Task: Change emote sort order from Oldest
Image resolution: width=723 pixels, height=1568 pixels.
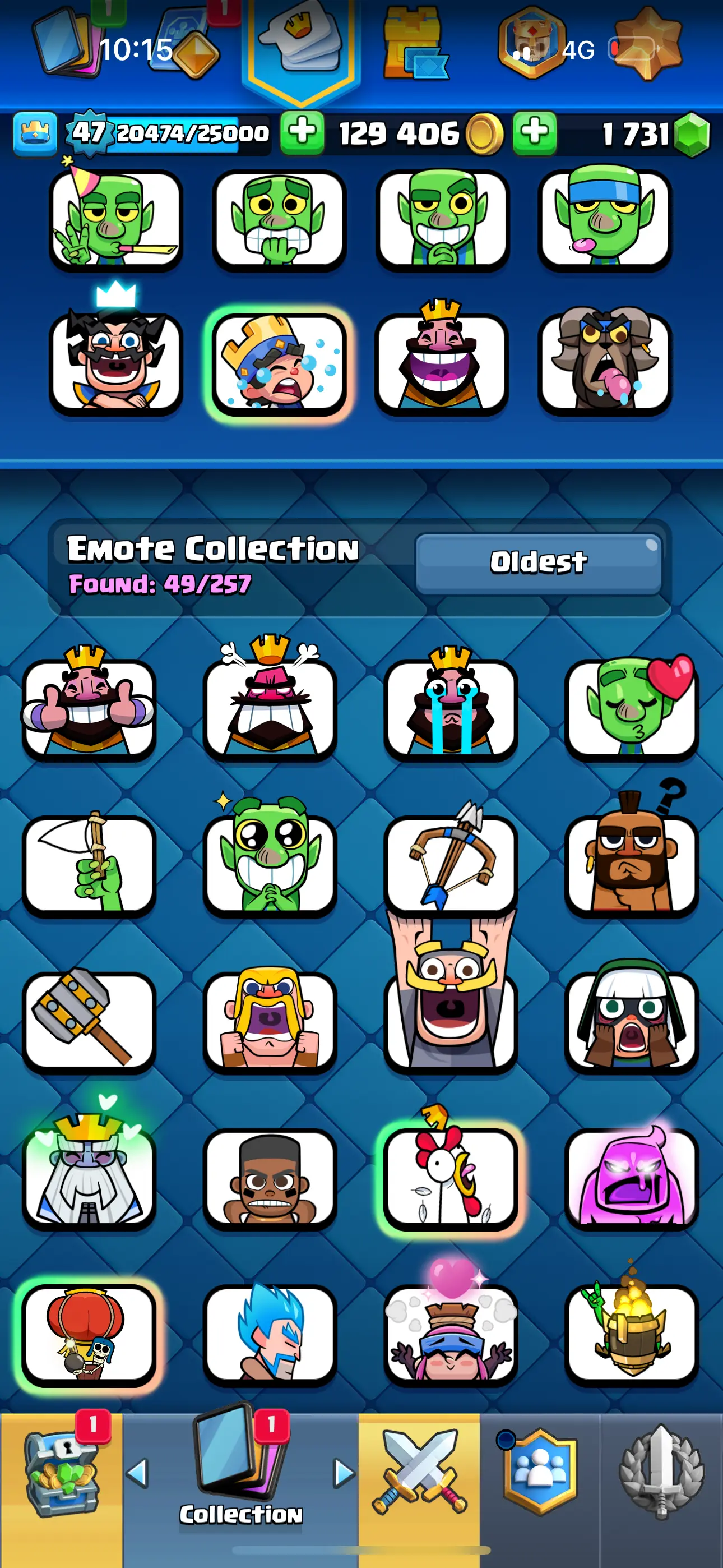Action: 538,563
